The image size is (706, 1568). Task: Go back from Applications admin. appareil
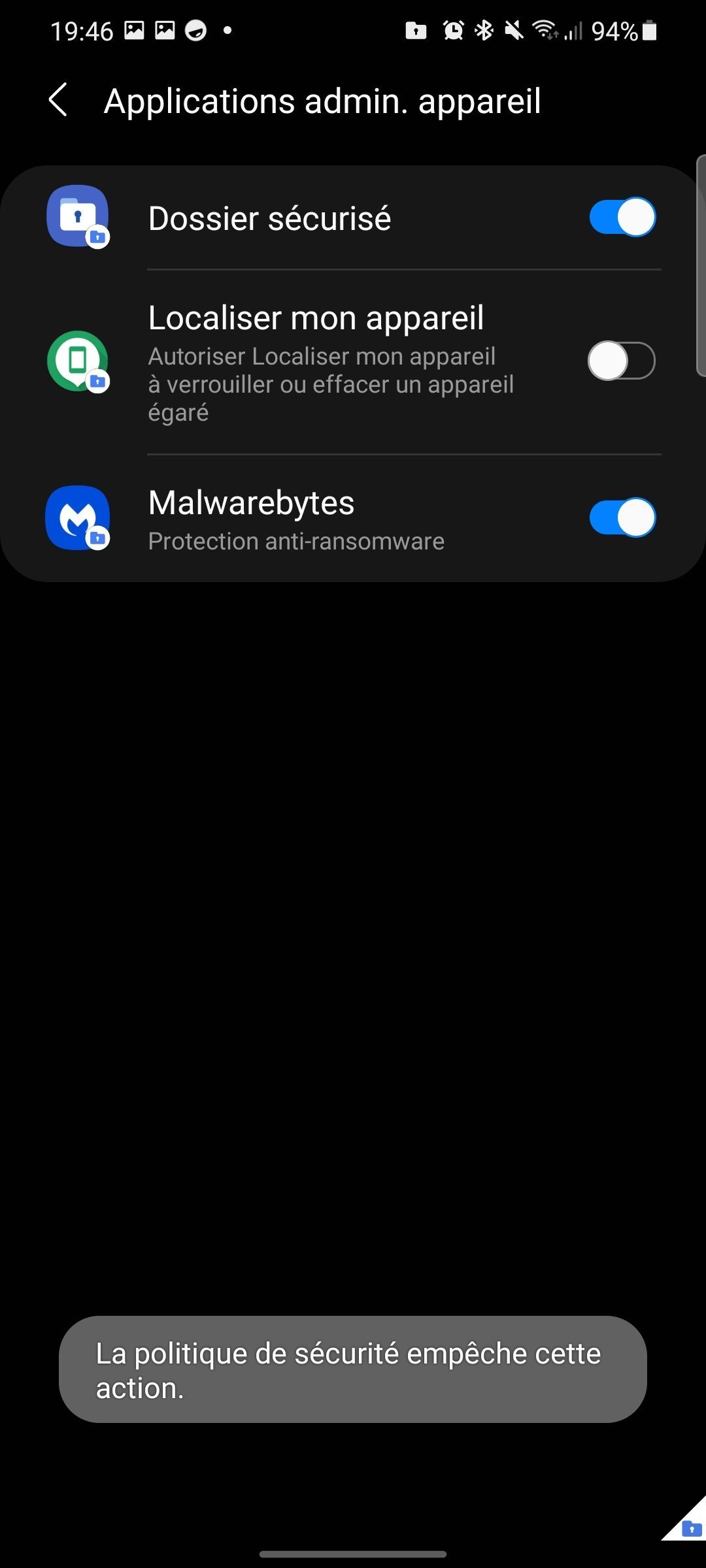point(59,101)
